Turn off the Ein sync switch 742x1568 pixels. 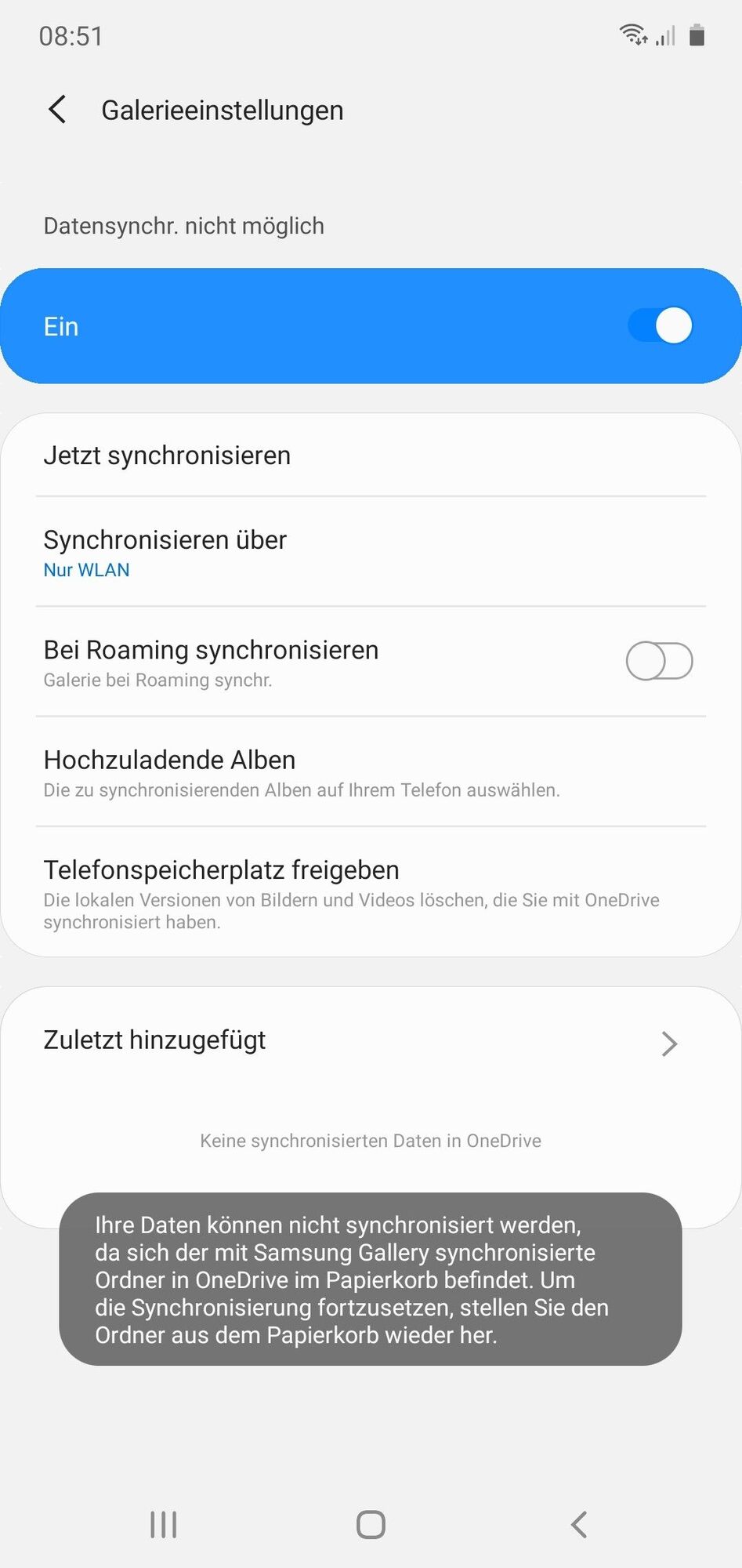[660, 326]
